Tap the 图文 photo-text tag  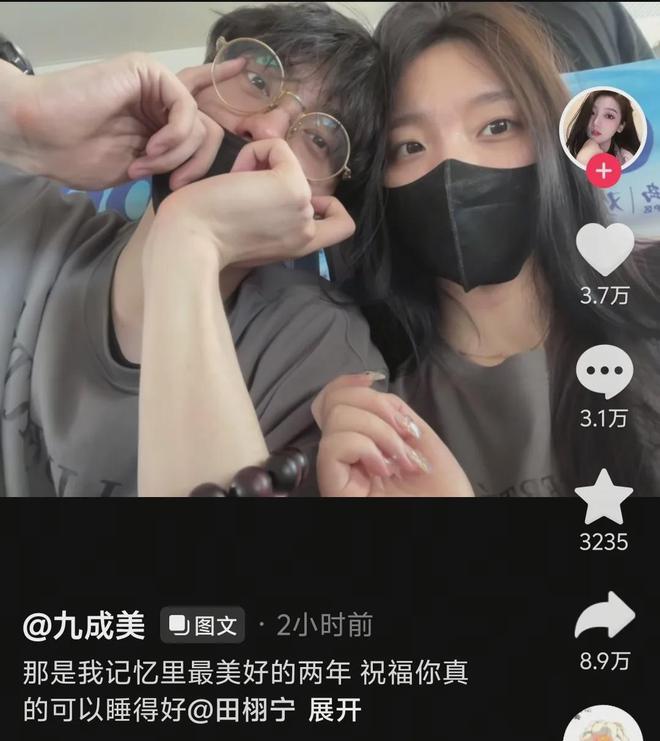203,627
